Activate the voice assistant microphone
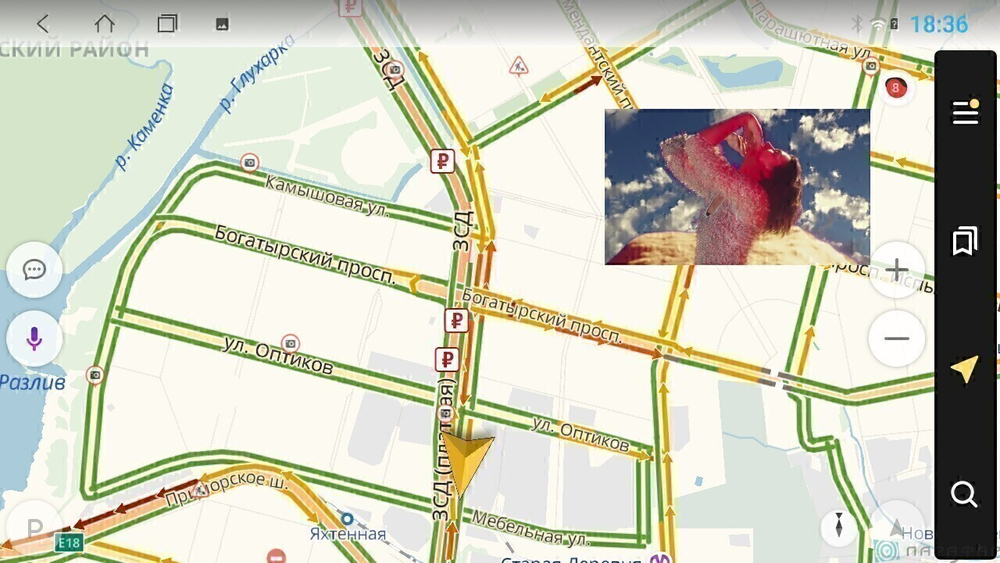Viewport: 1000px width, 563px height. (35, 338)
